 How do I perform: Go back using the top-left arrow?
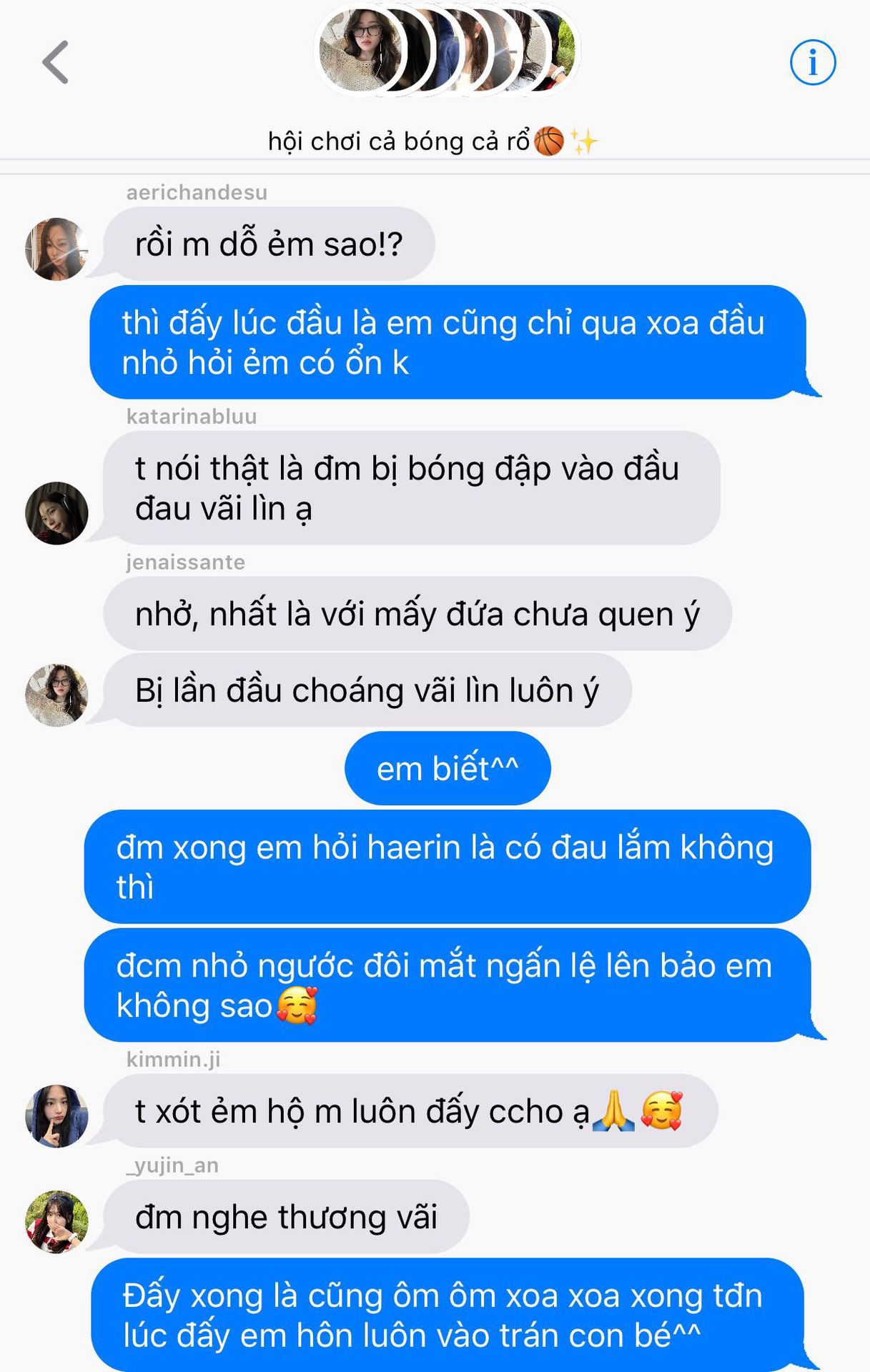[x=55, y=62]
